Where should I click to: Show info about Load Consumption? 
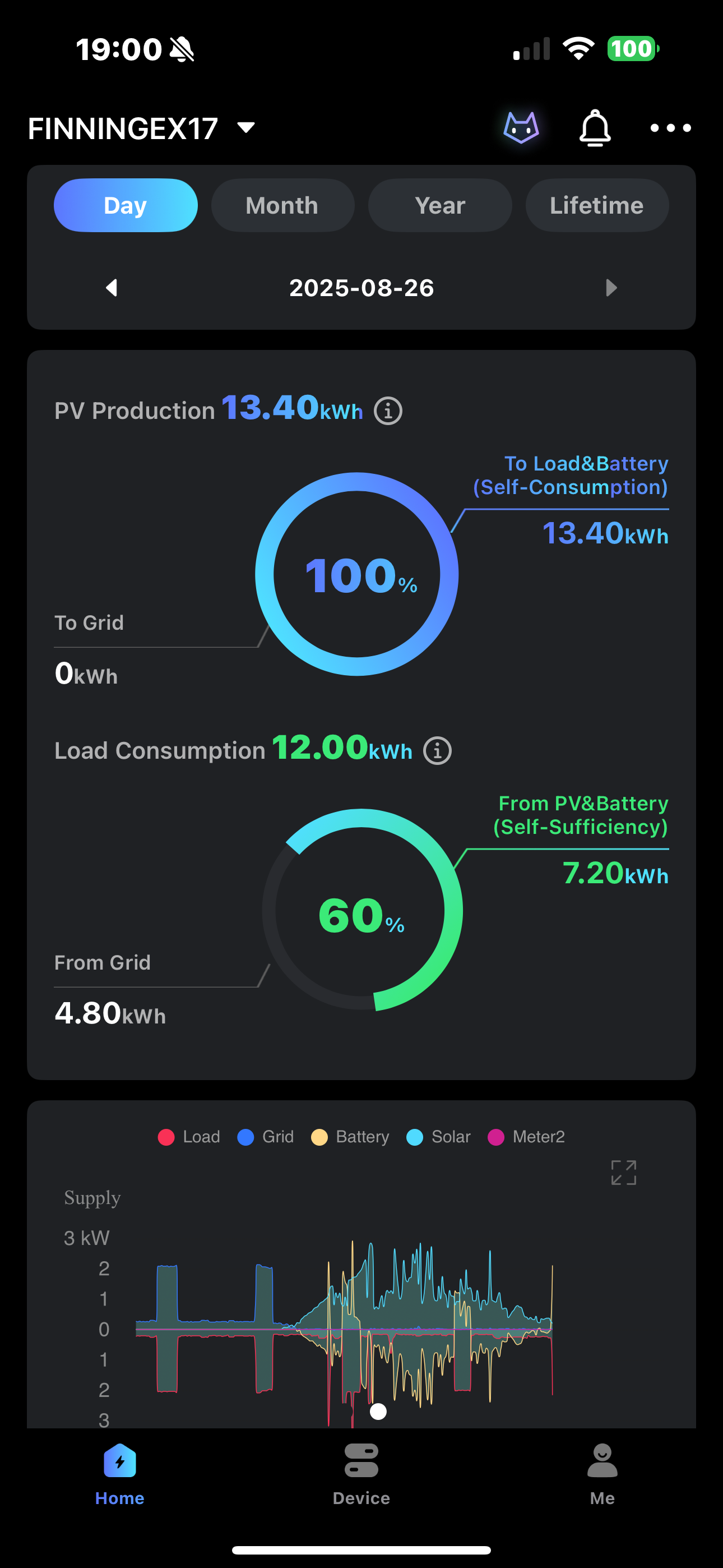[x=437, y=750]
